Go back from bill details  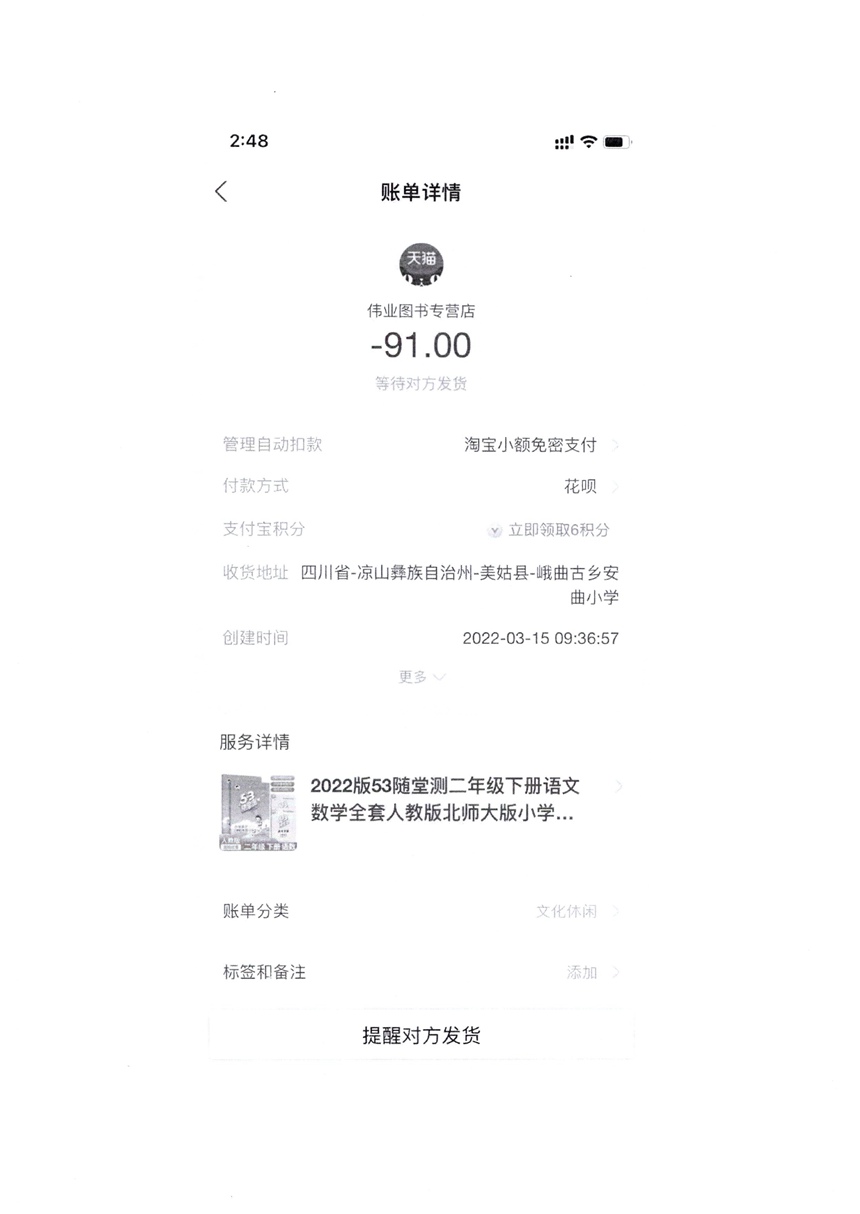click(x=221, y=192)
